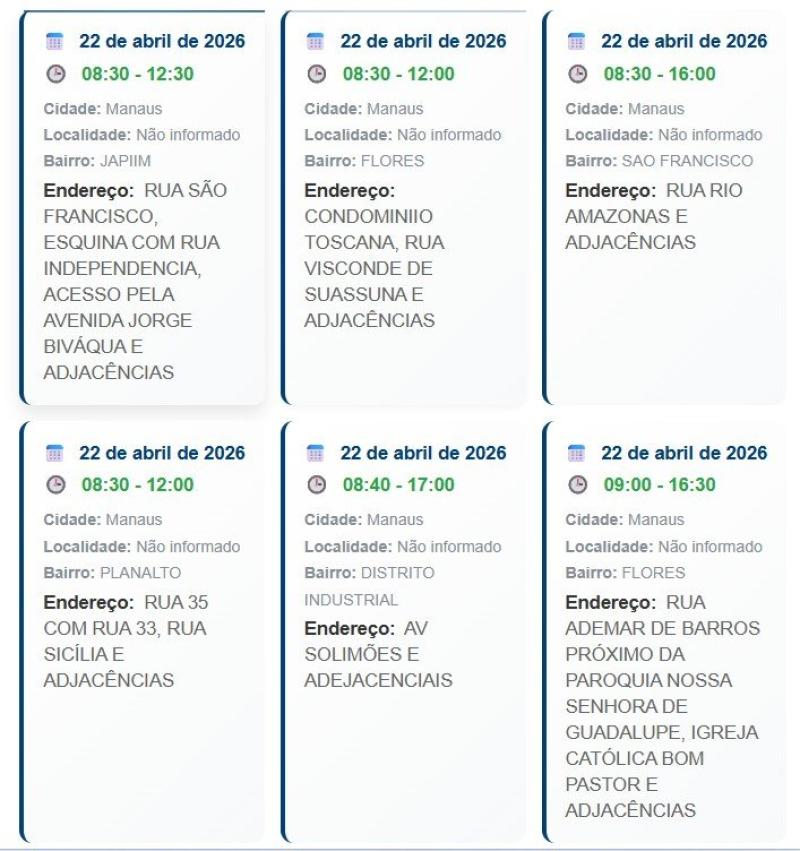Image resolution: width=800 pixels, height=851 pixels.
Task: Open the JAPIIM outage card on Rua São Francisco
Action: click(144, 210)
